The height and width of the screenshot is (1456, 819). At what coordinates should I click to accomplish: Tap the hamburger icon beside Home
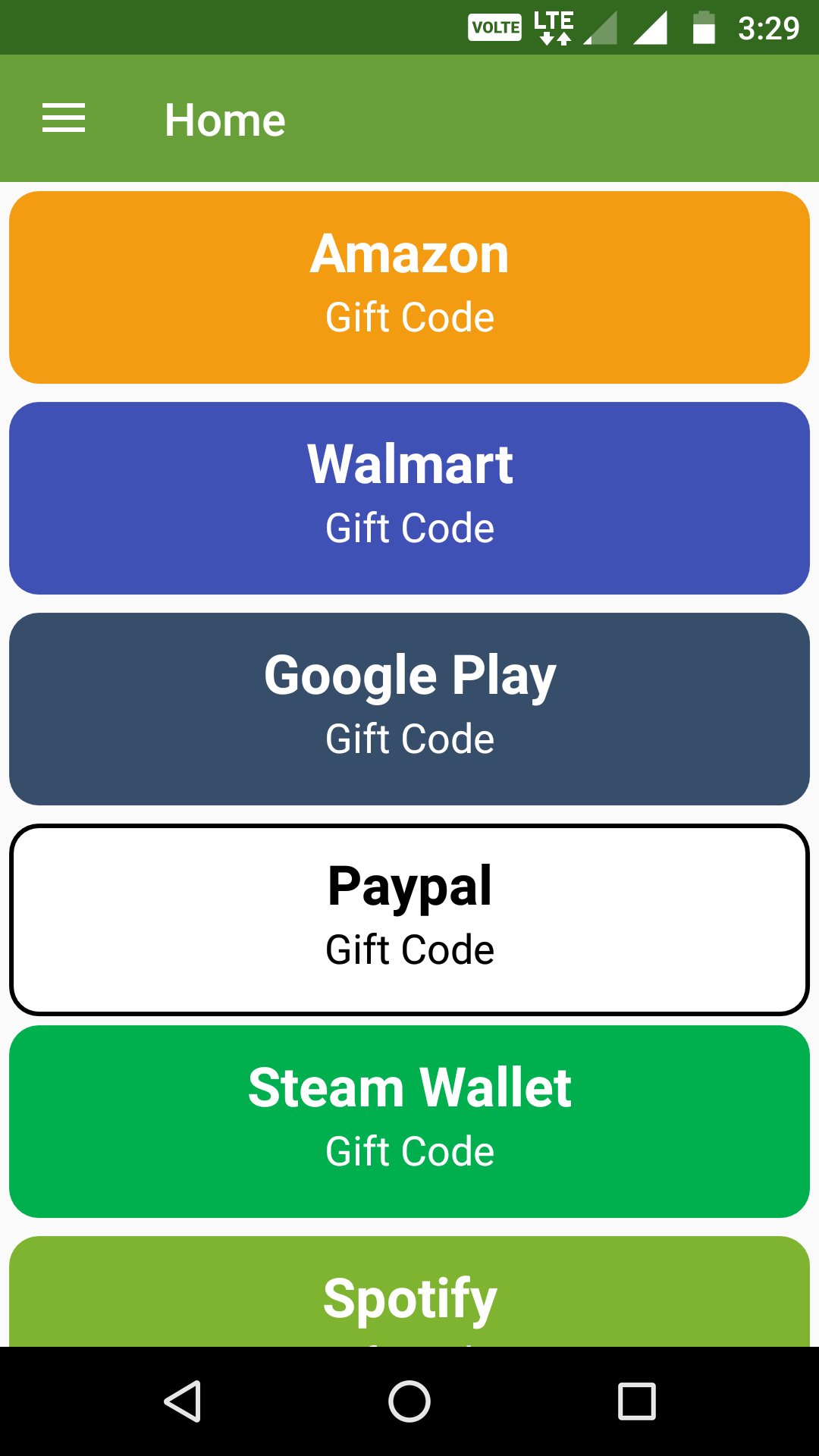(x=64, y=118)
